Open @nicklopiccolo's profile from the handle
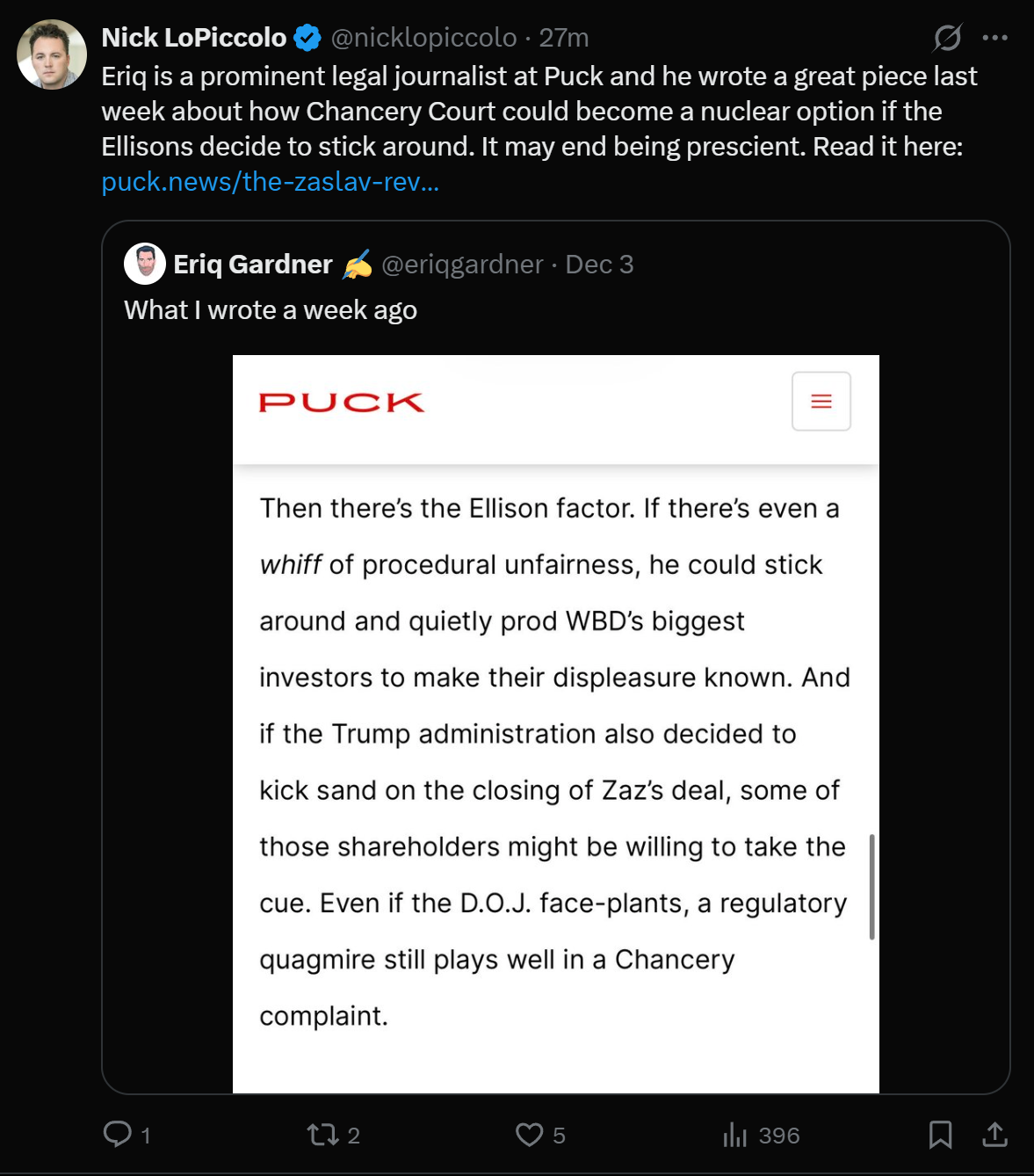The height and width of the screenshot is (1176, 1034). [x=423, y=38]
